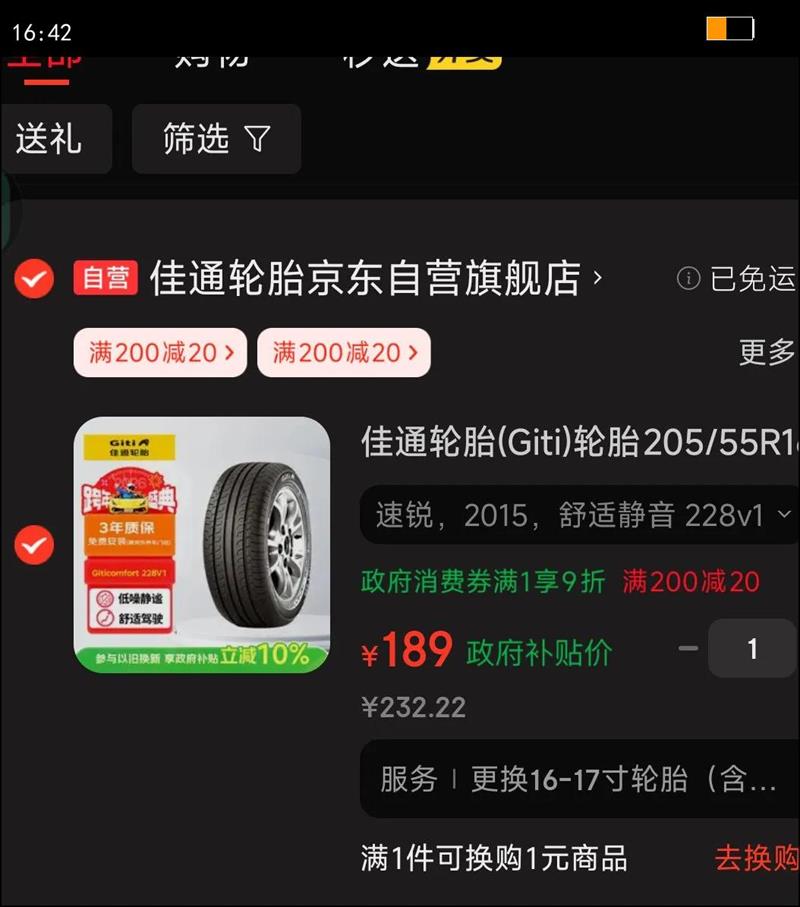Tap the tire product thumbnail image
Viewport: 800px width, 907px height.
pyautogui.click(x=203, y=546)
